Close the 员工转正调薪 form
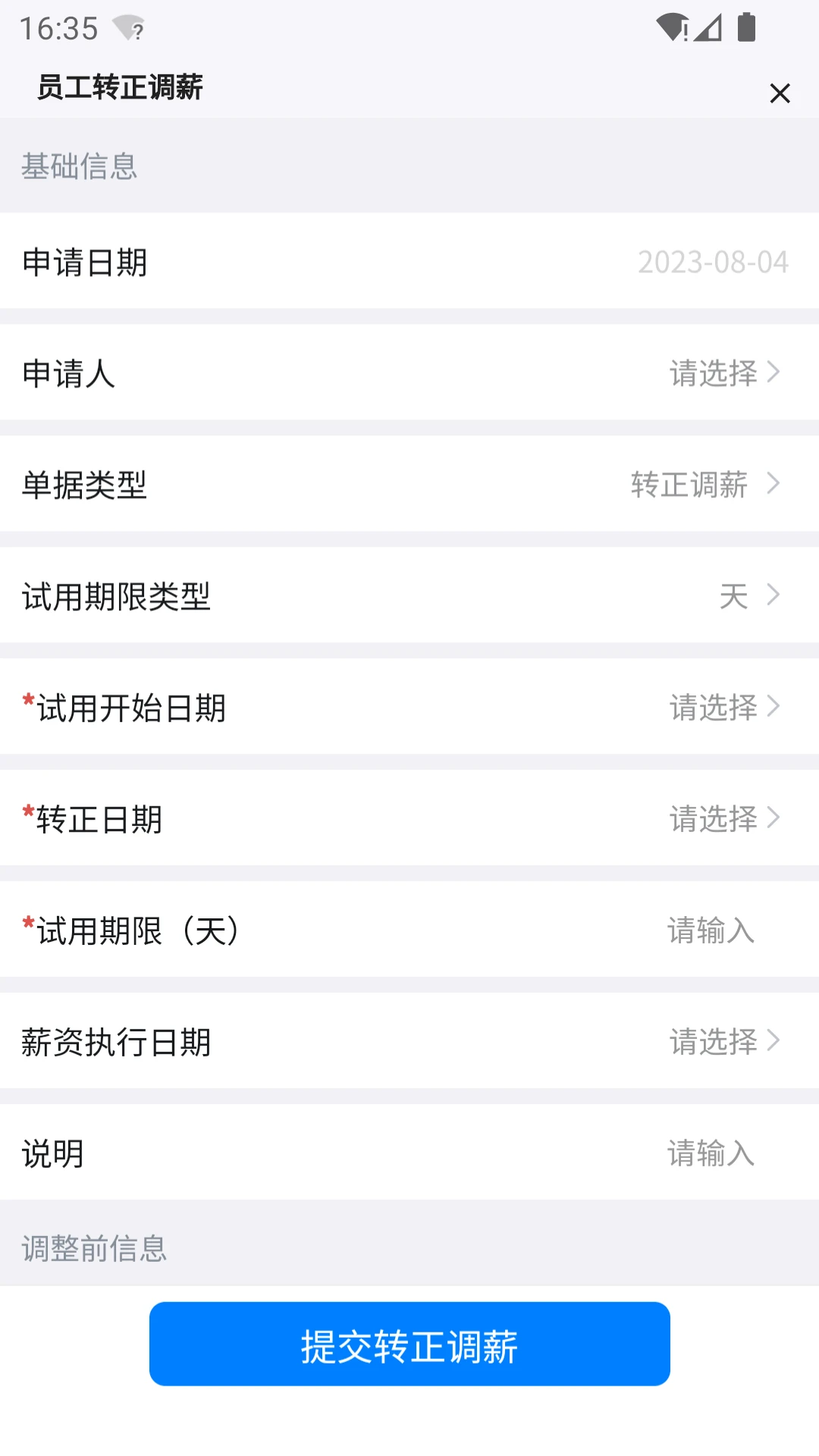This screenshot has height=1456, width=819. coord(780,93)
